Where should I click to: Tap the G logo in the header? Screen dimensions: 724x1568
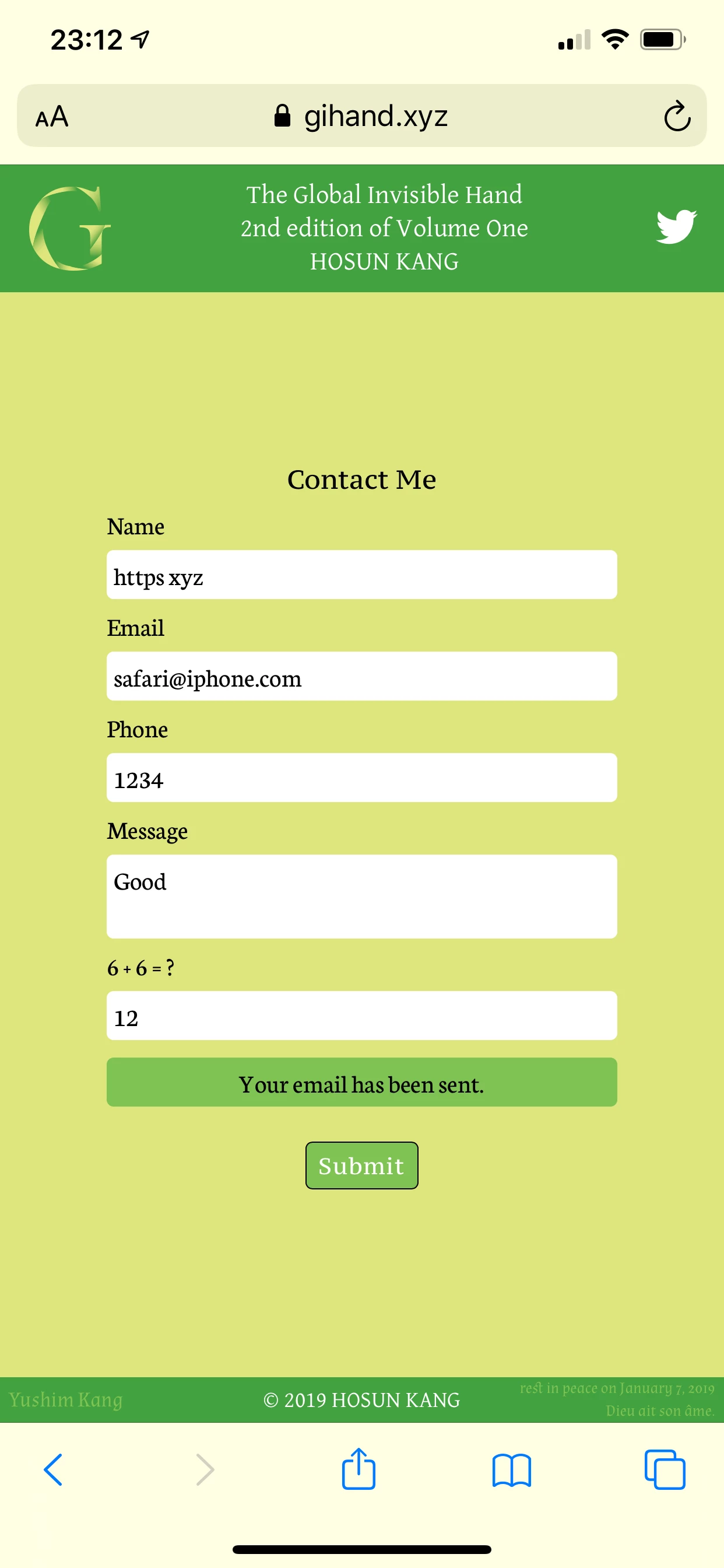click(x=70, y=228)
